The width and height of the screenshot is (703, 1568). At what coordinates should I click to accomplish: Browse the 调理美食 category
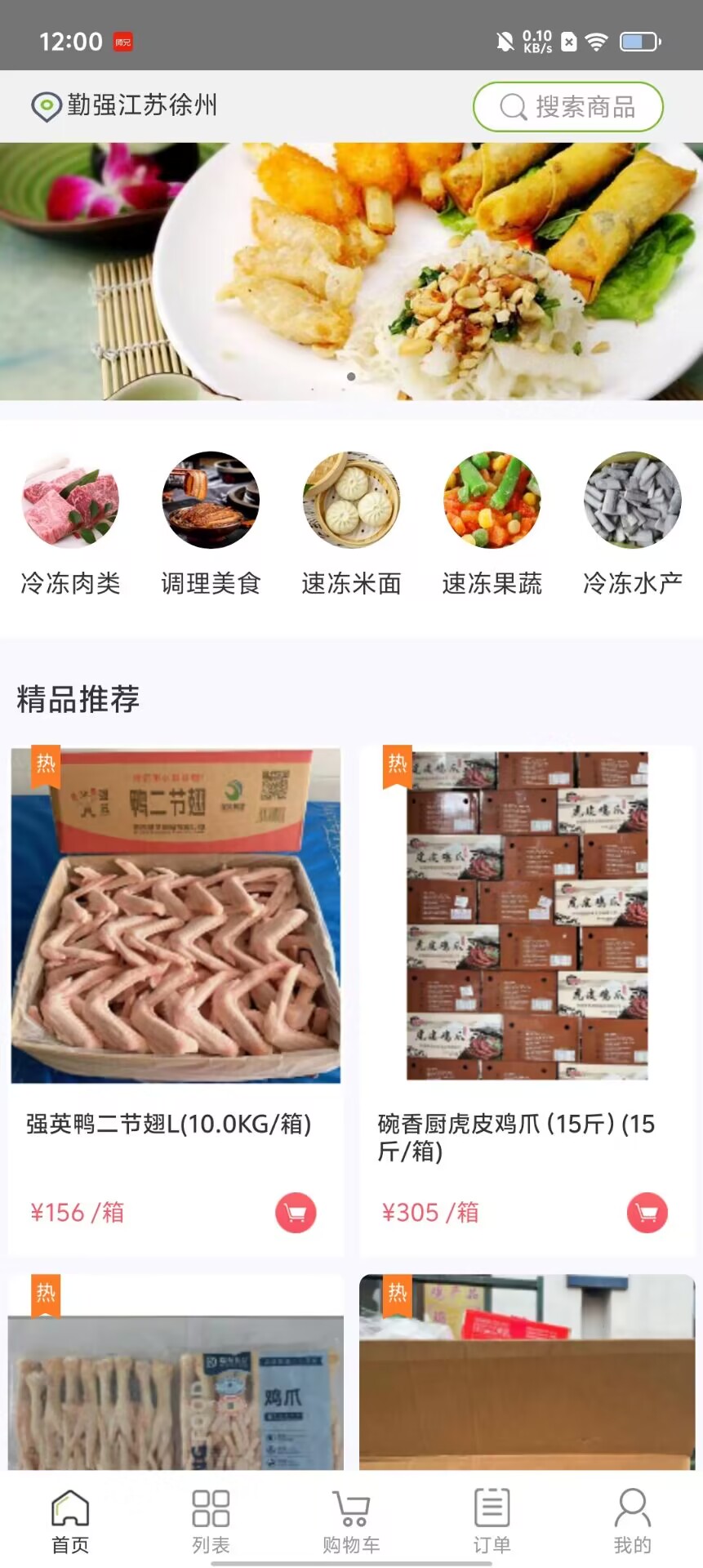[x=211, y=523]
